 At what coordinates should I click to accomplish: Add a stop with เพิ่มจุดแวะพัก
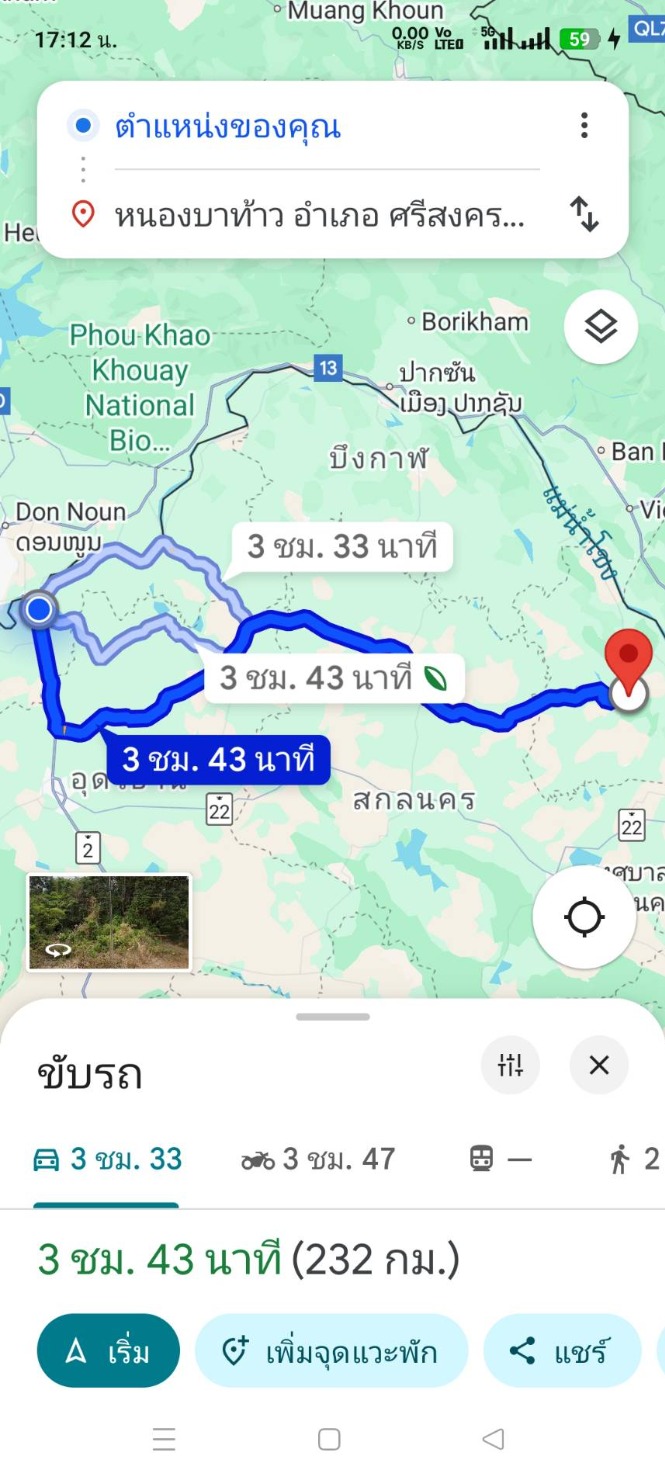pos(331,1351)
